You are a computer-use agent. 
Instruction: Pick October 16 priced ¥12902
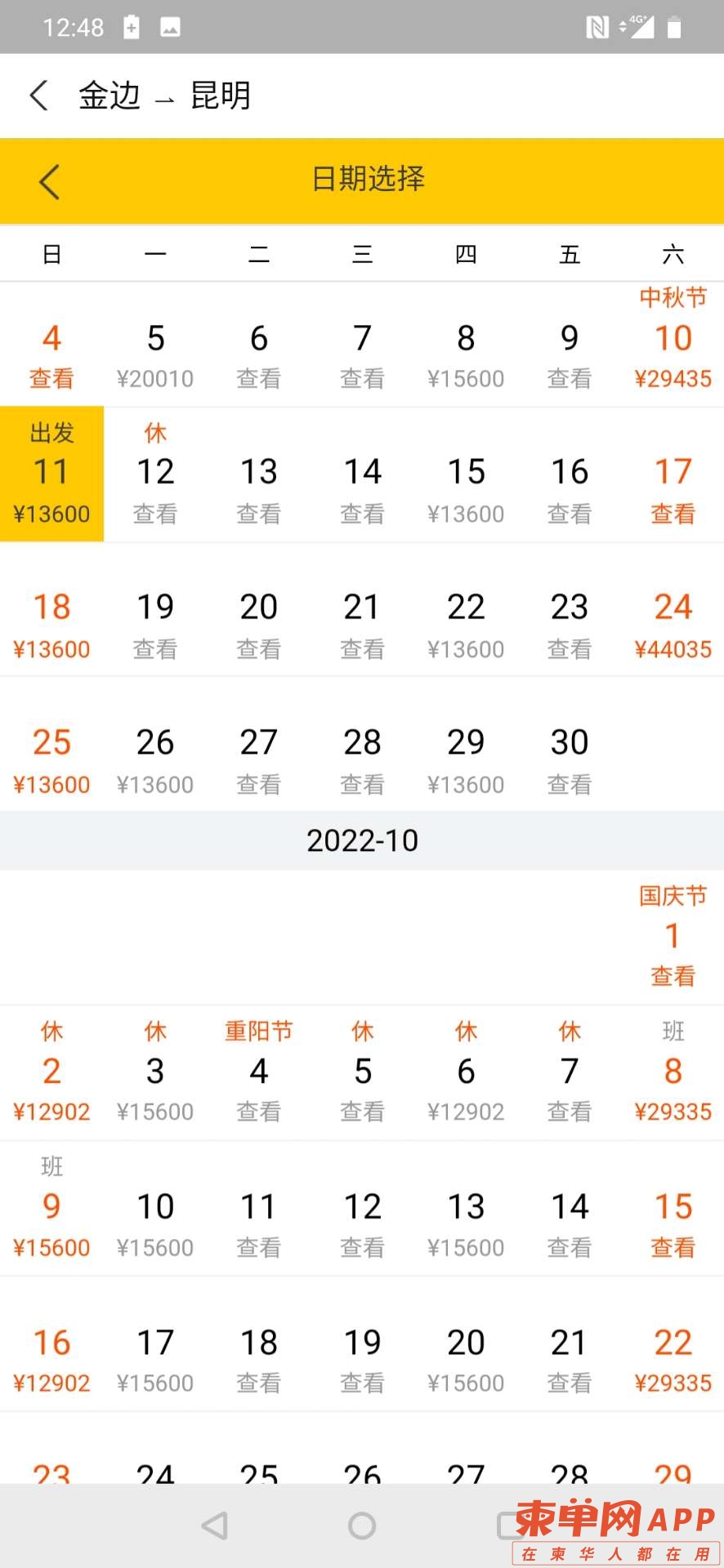point(51,1359)
